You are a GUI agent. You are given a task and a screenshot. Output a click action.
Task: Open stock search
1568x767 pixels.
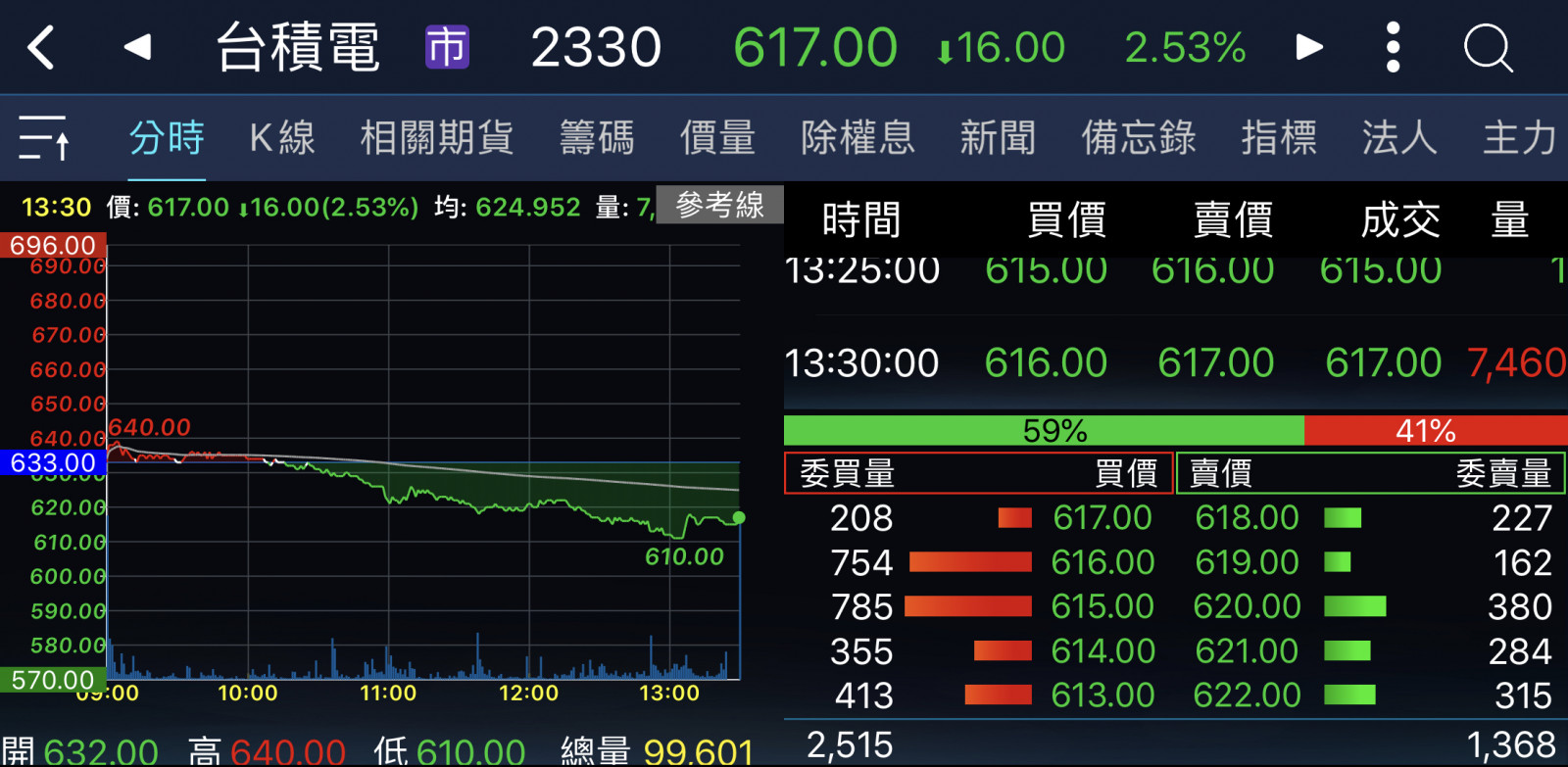point(1488,47)
